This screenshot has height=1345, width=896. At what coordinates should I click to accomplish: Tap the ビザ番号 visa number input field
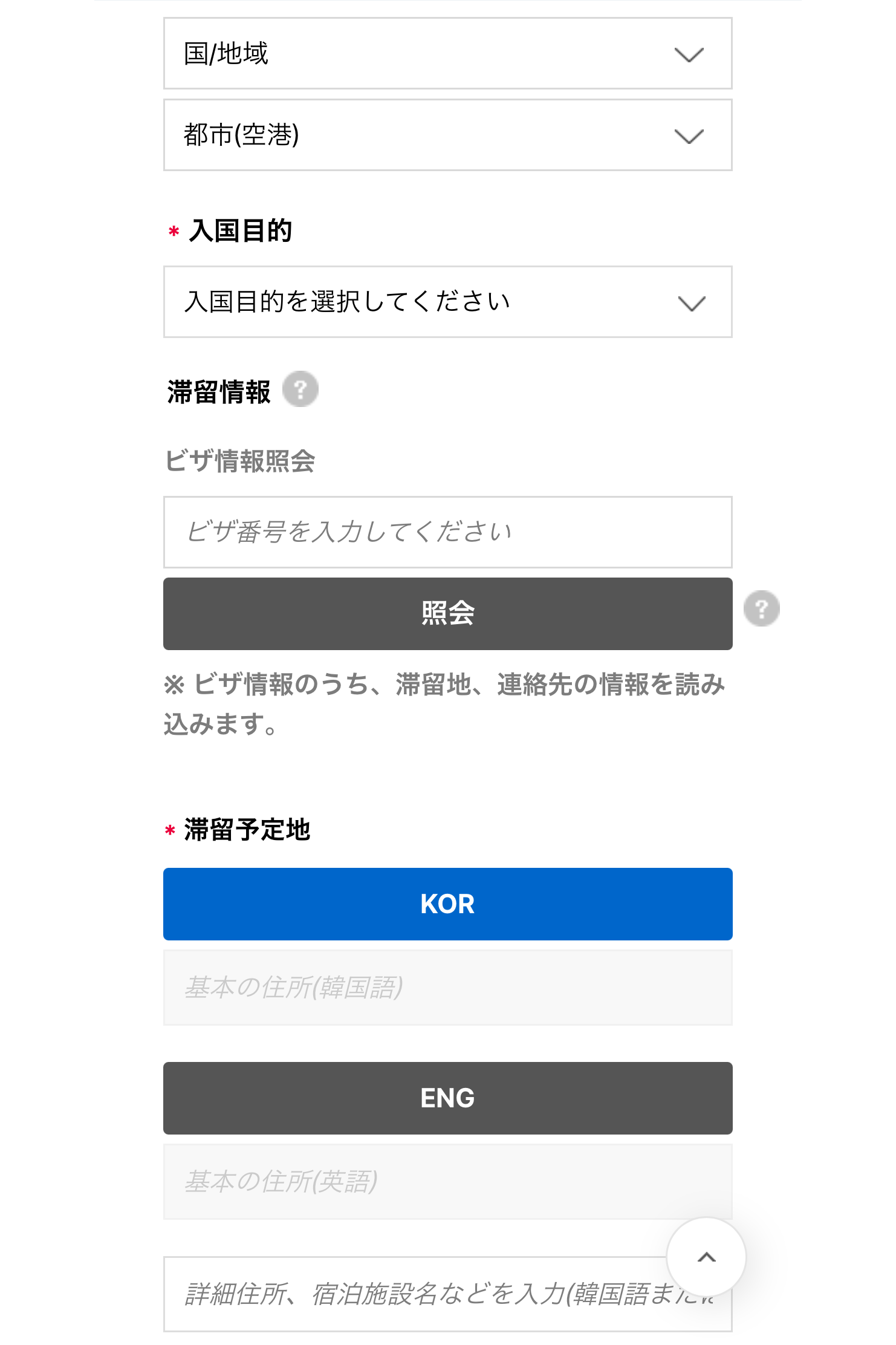coord(447,532)
